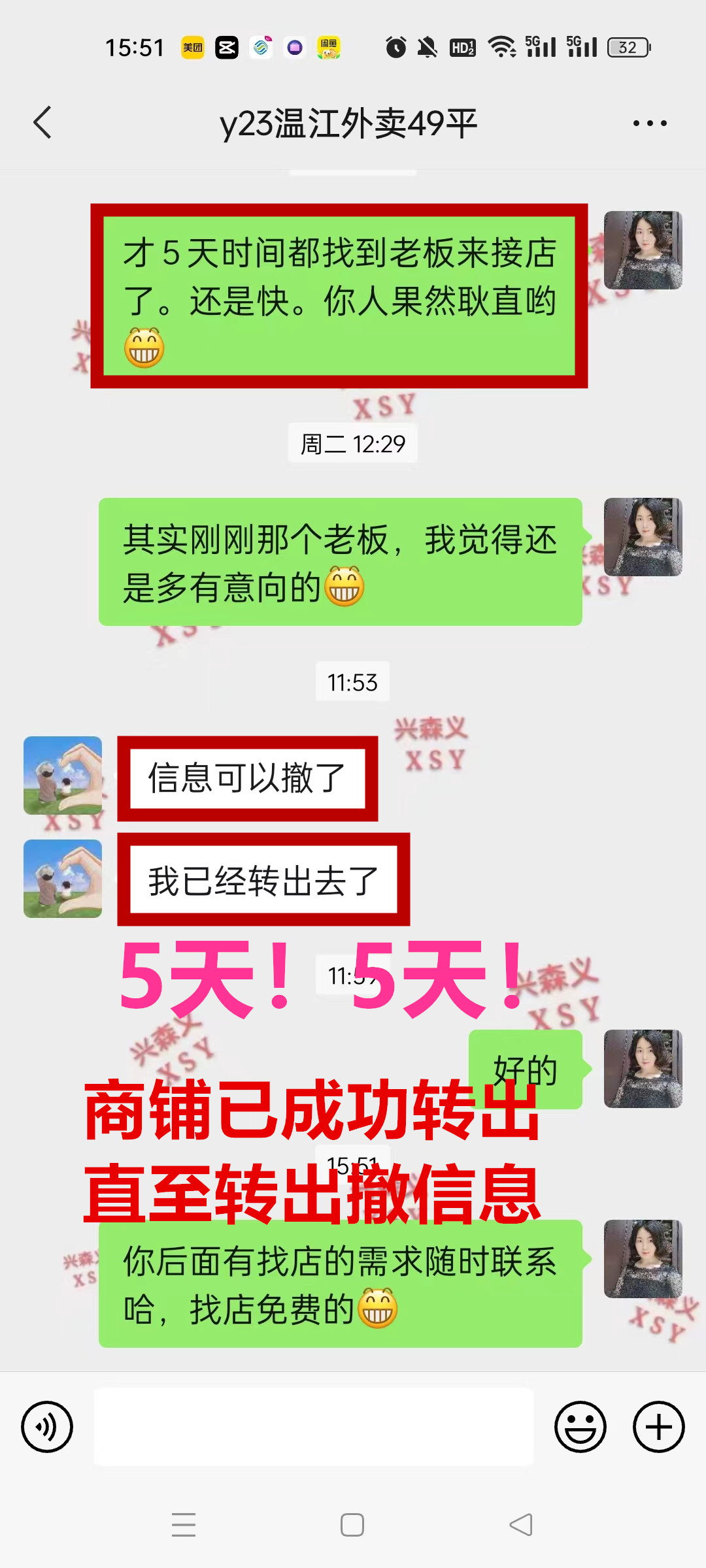Screen dimensions: 706x1568
Task: View profile of the sender beside 信息可以撤了
Action: 63,776
